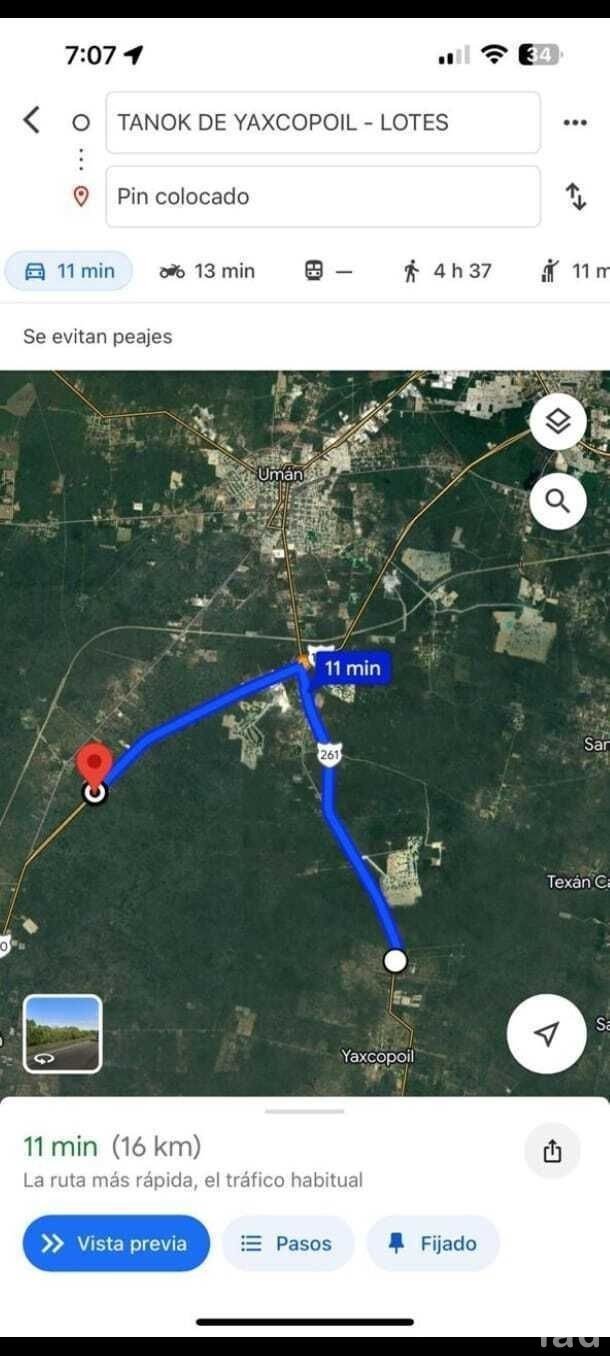Open the three-dot options menu

(574, 123)
